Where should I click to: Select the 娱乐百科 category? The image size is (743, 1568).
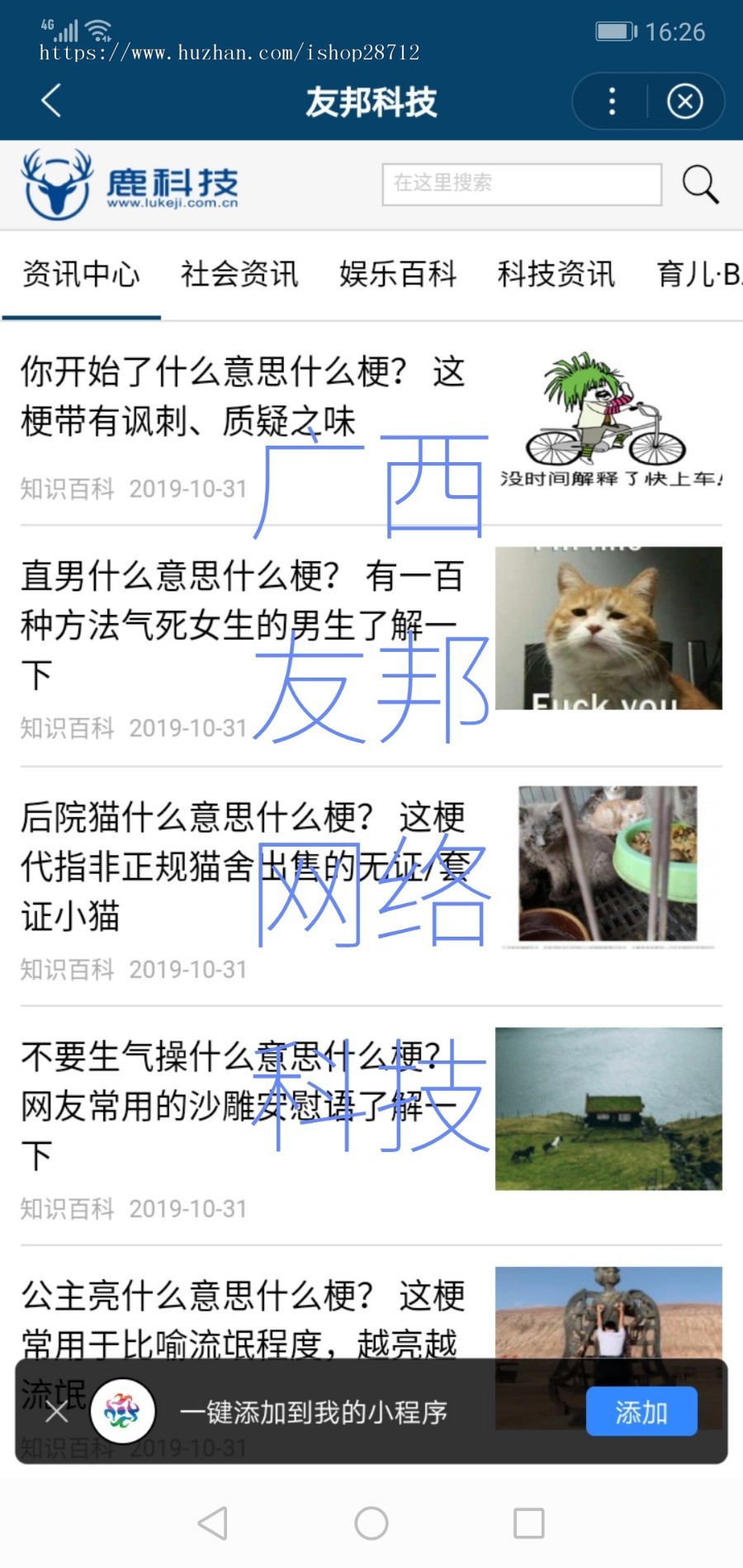click(x=397, y=275)
